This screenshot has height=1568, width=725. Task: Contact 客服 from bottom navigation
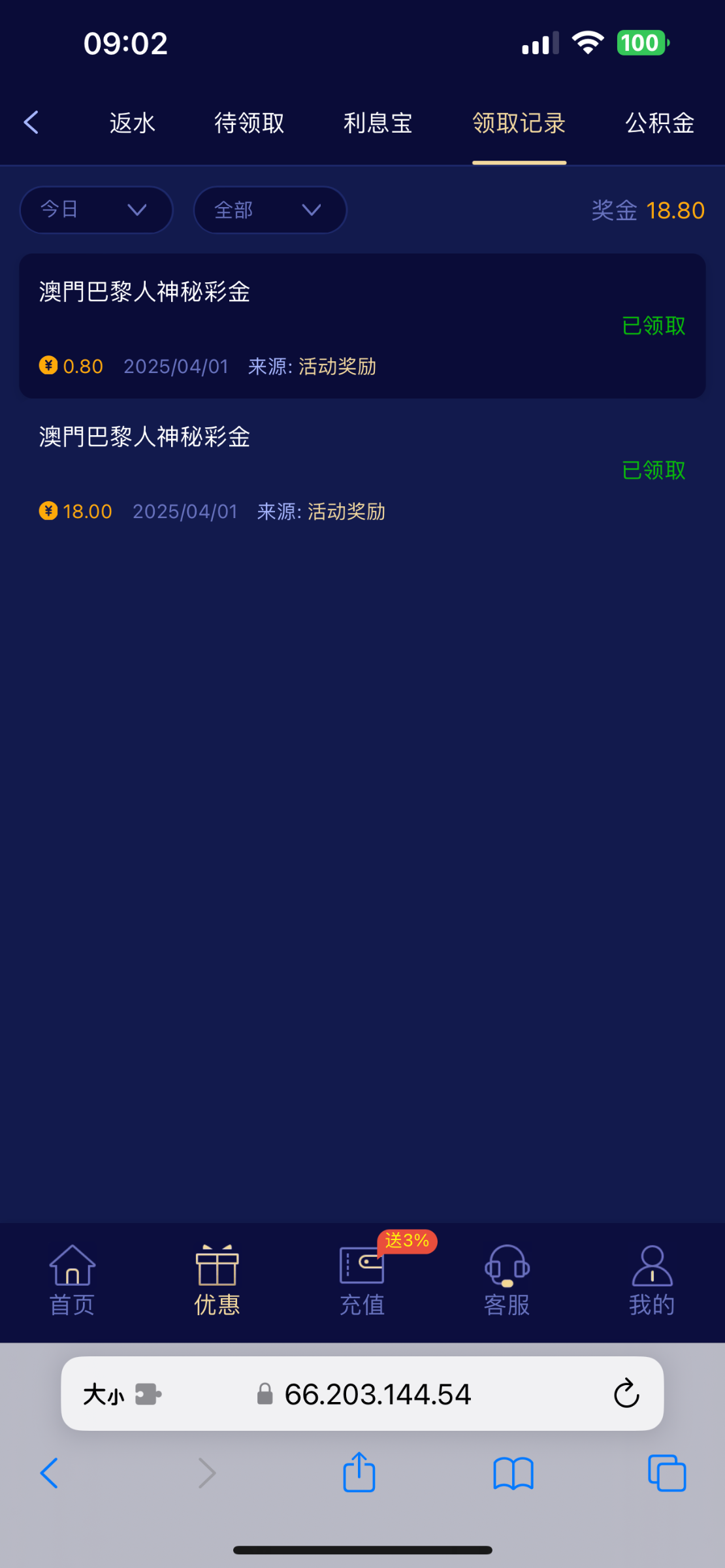pos(507,1281)
